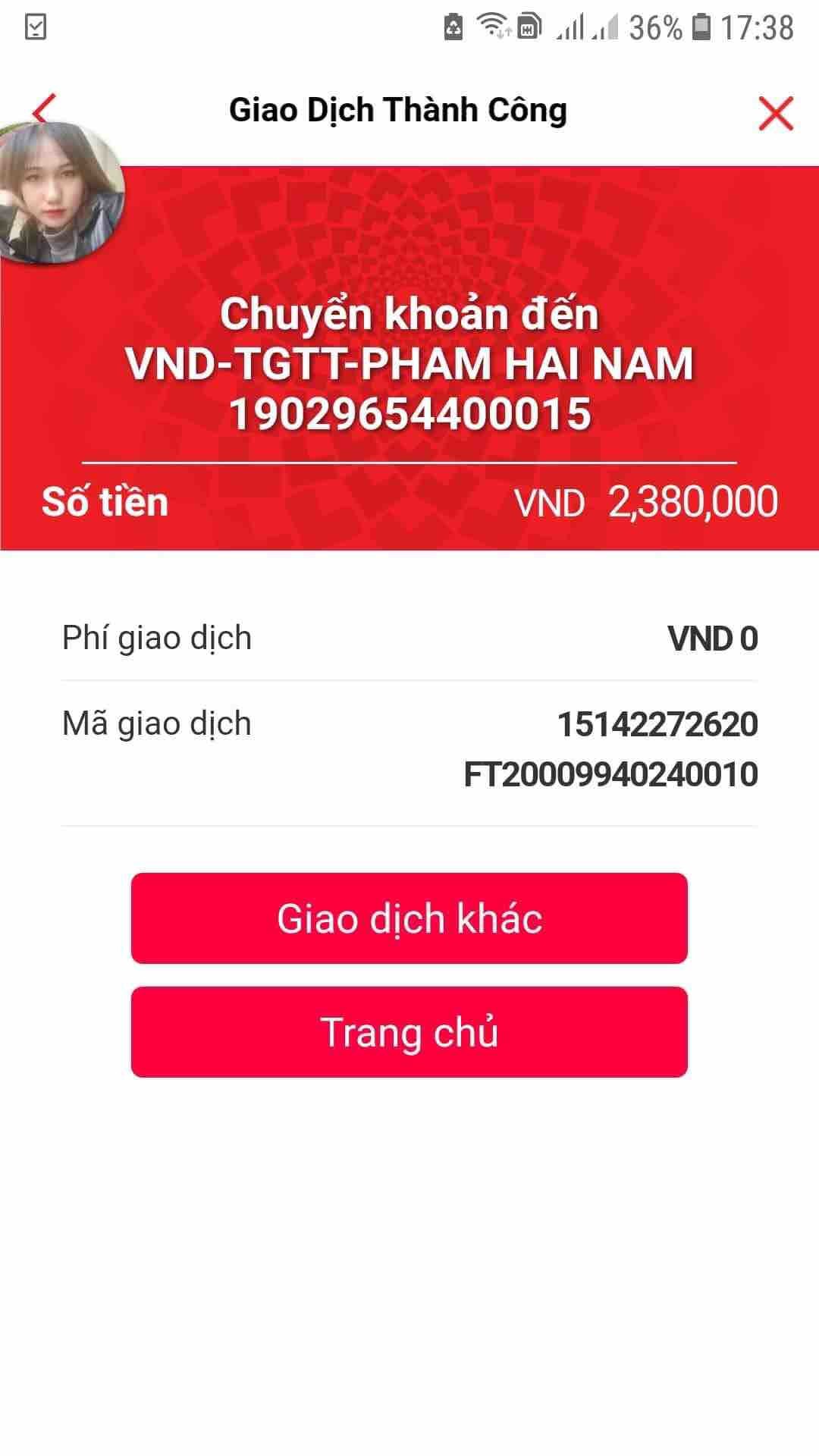Image resolution: width=819 pixels, height=1456 pixels.
Task: Open the circular profile photo
Action: [x=59, y=194]
